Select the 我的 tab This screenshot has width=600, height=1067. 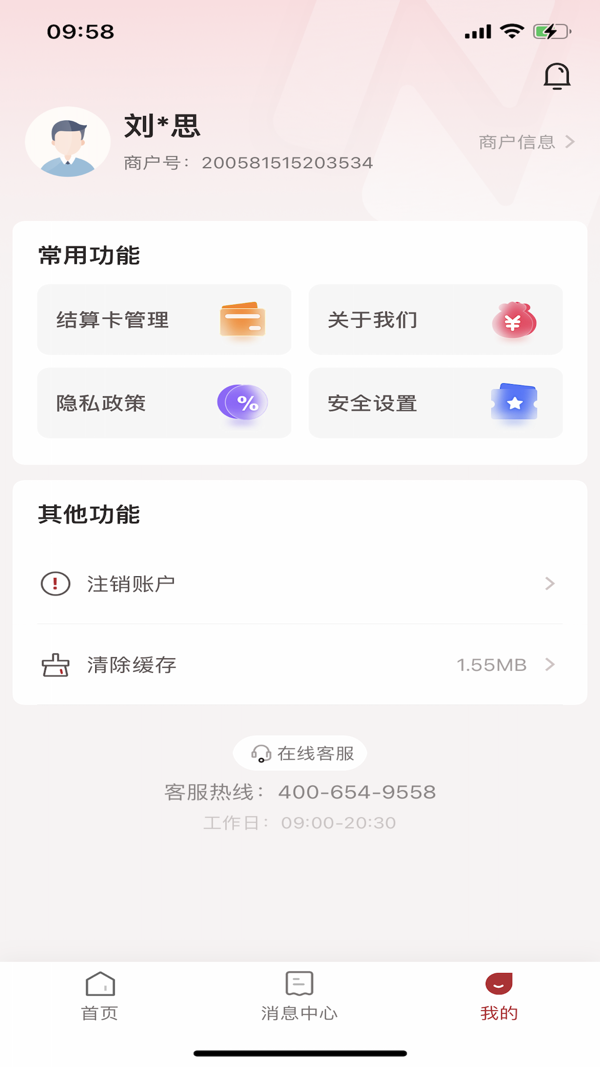[499, 996]
